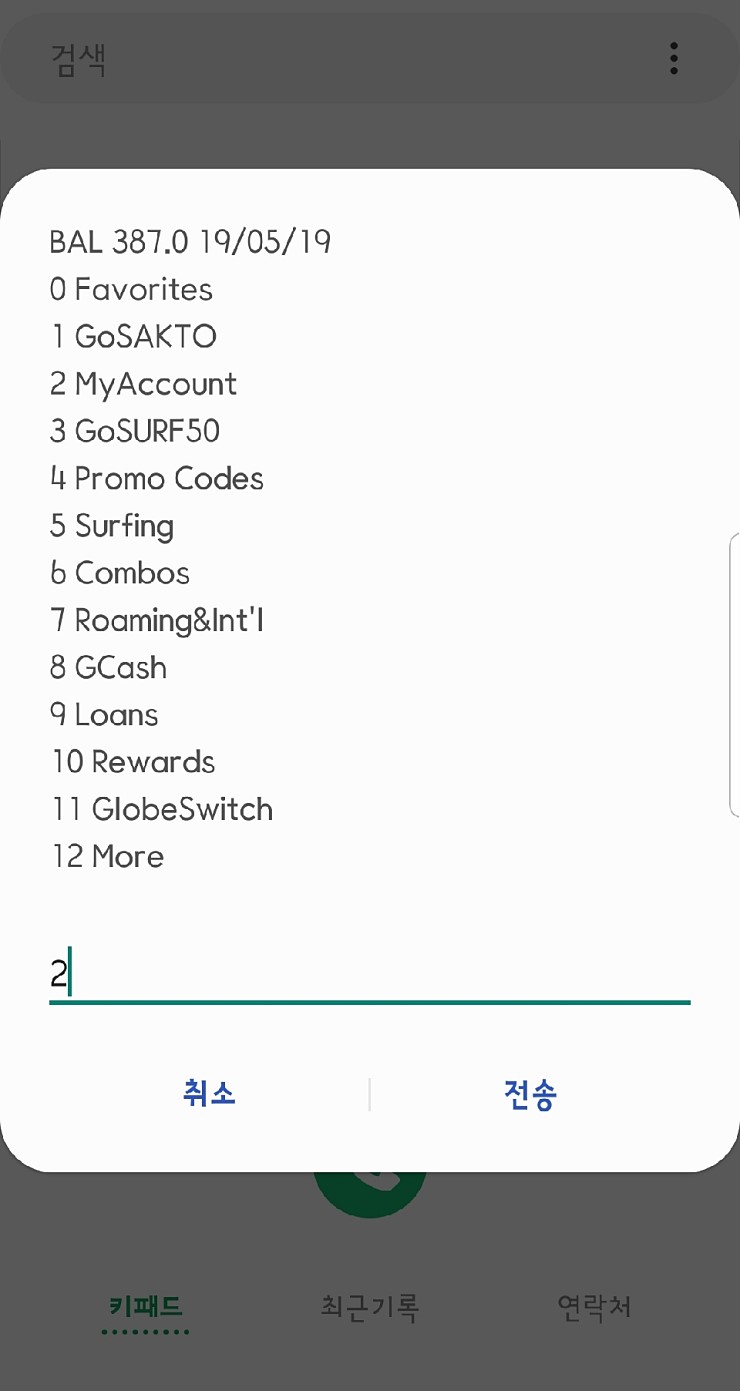Screen dimensions: 740x1391
Task: Send the reply with 전송
Action: (530, 1095)
